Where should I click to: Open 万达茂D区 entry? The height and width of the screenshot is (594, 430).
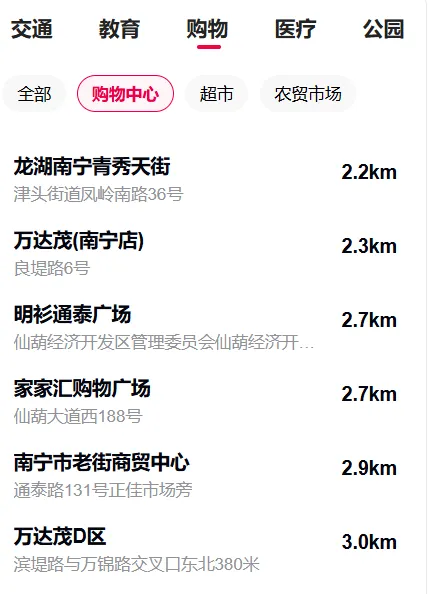click(x=206, y=550)
